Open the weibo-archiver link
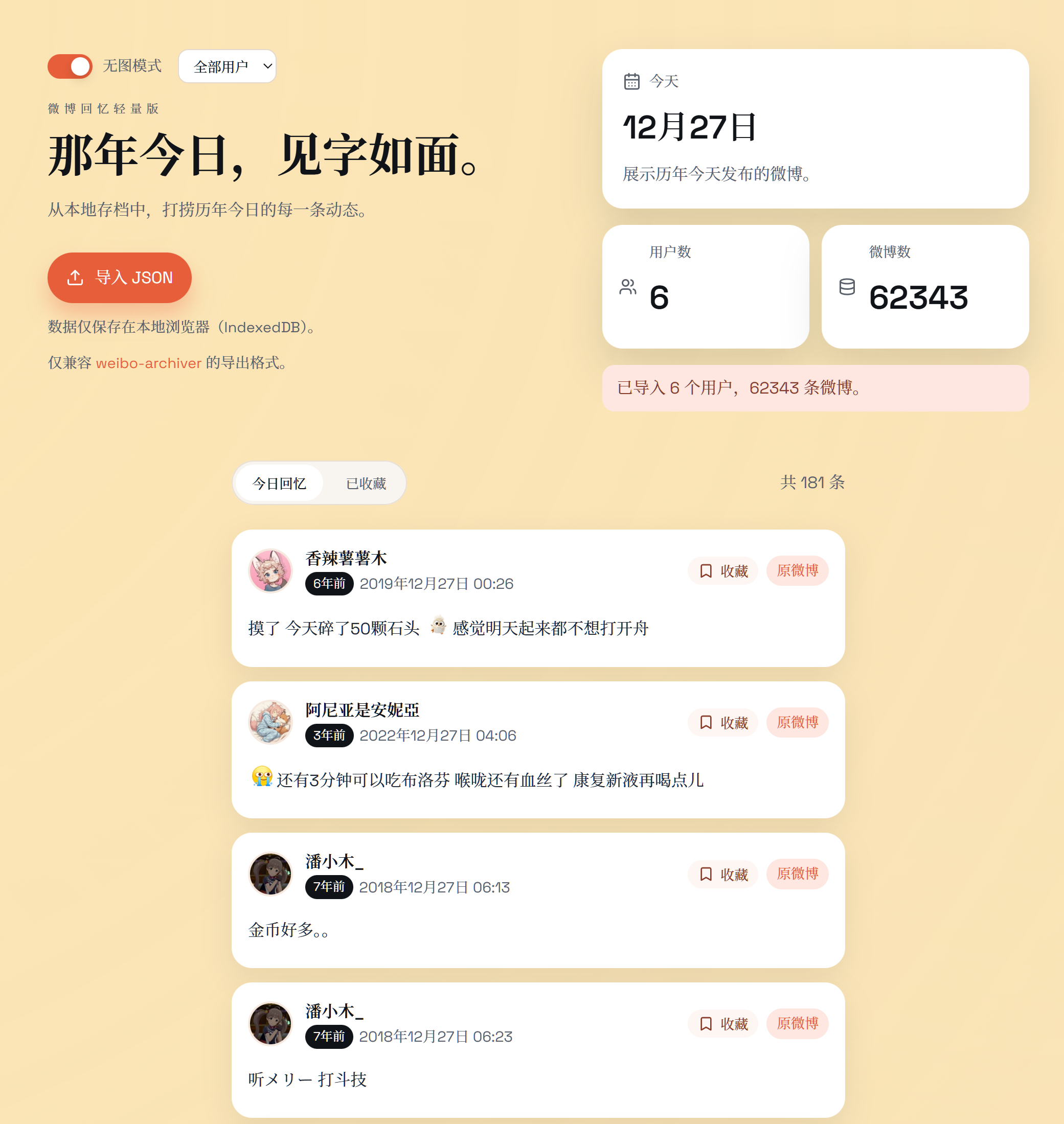 [x=149, y=363]
